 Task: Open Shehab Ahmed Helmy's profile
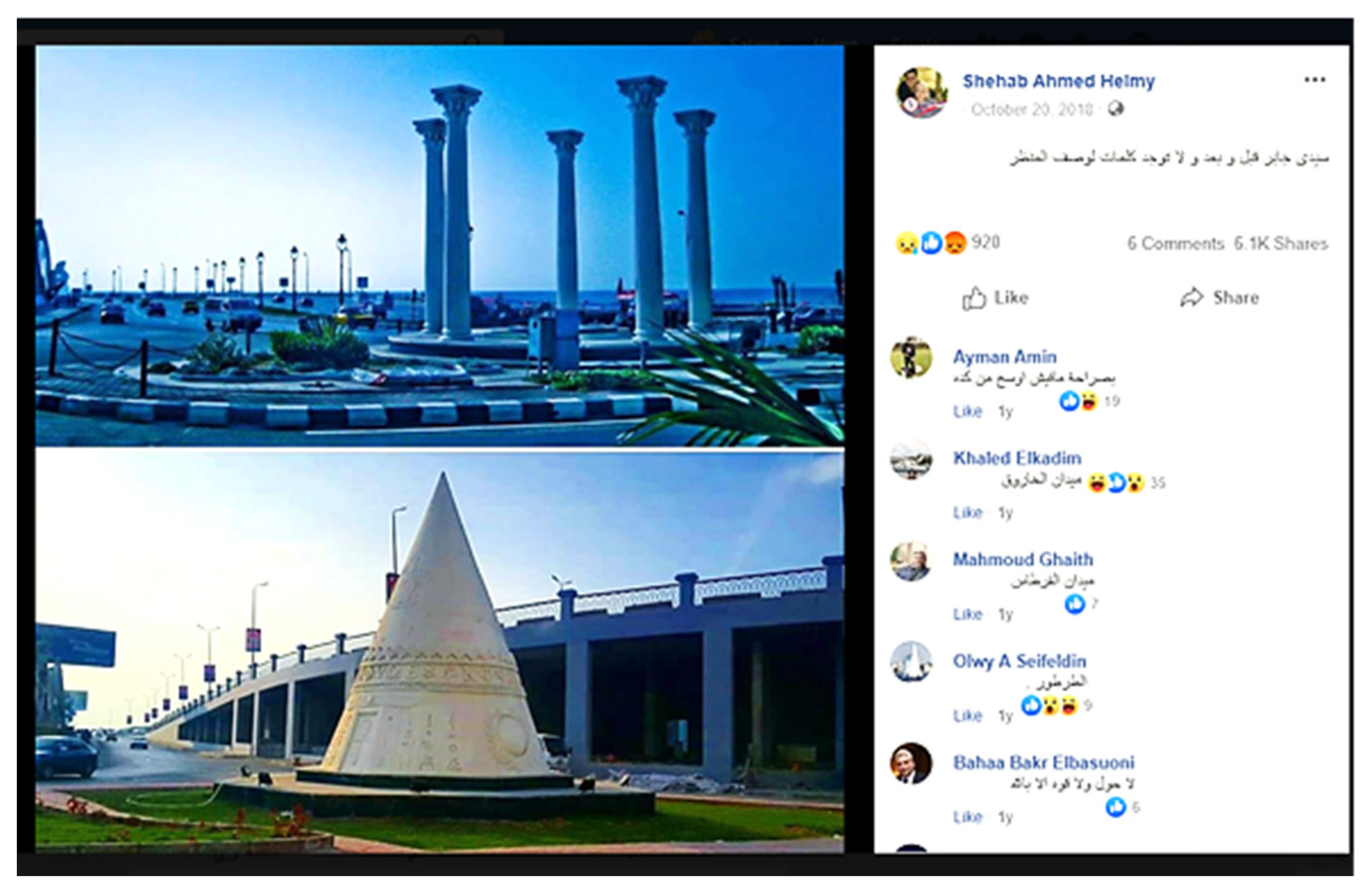(1059, 81)
